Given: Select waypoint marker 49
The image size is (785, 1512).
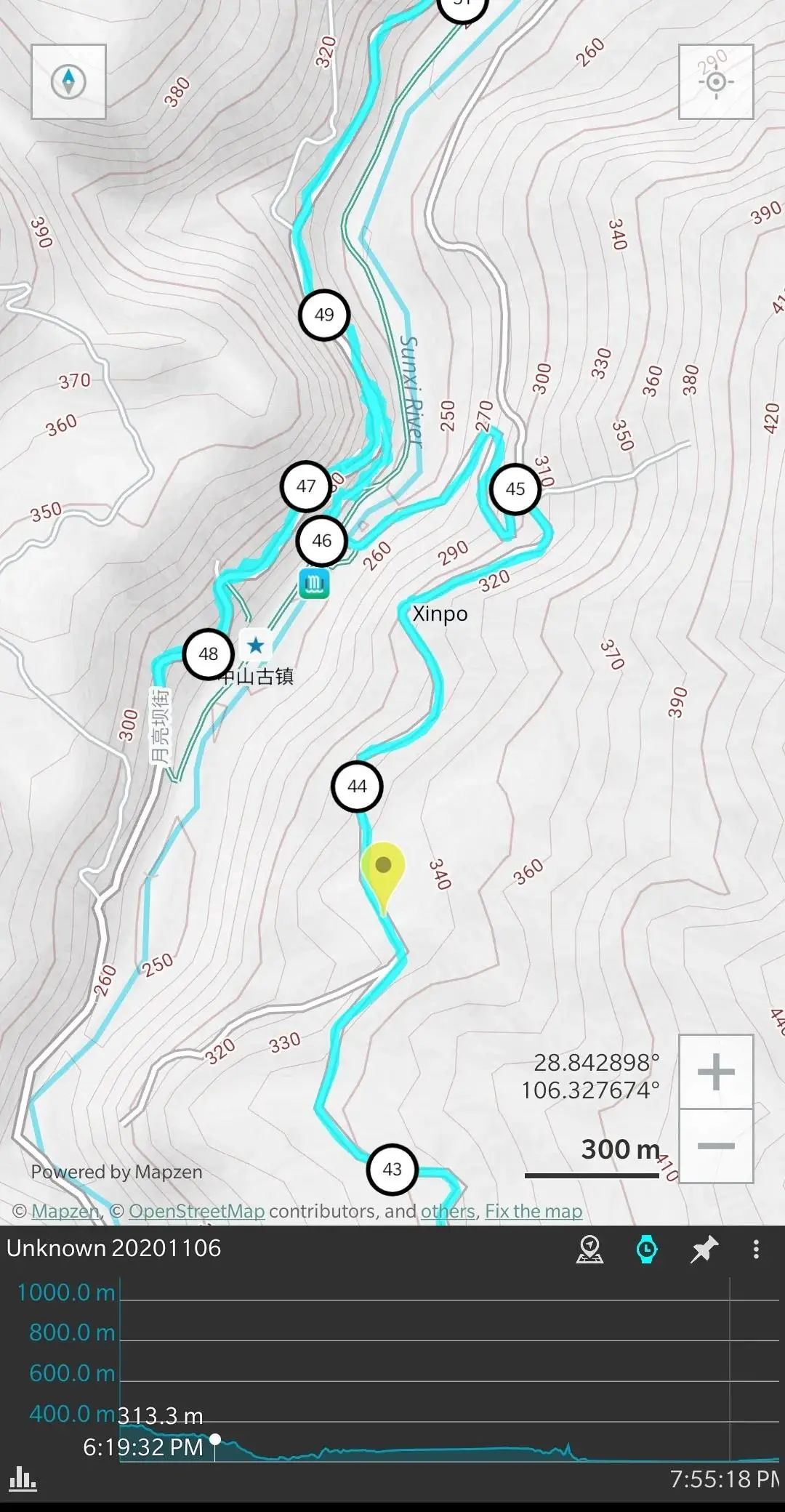Looking at the screenshot, I should 324,315.
